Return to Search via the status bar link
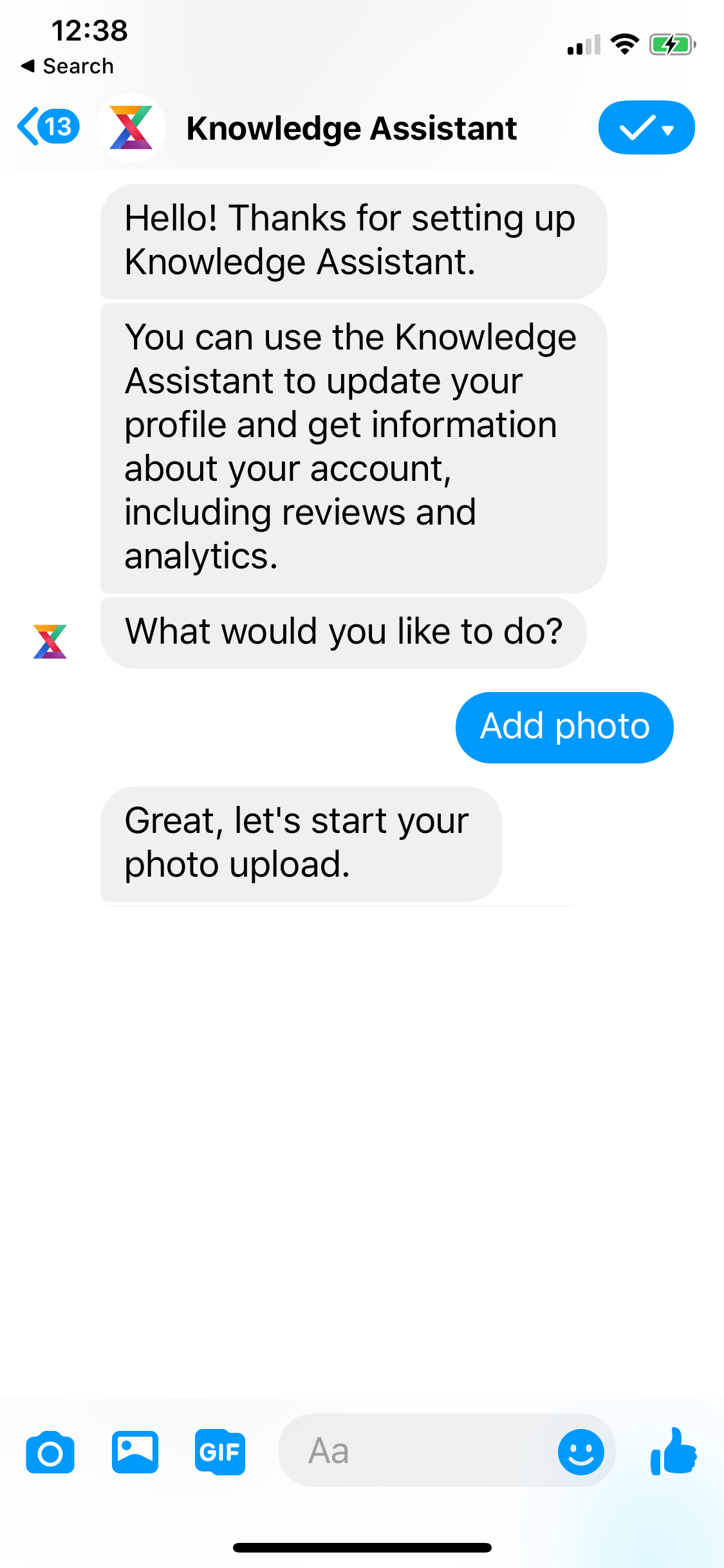 (x=68, y=65)
